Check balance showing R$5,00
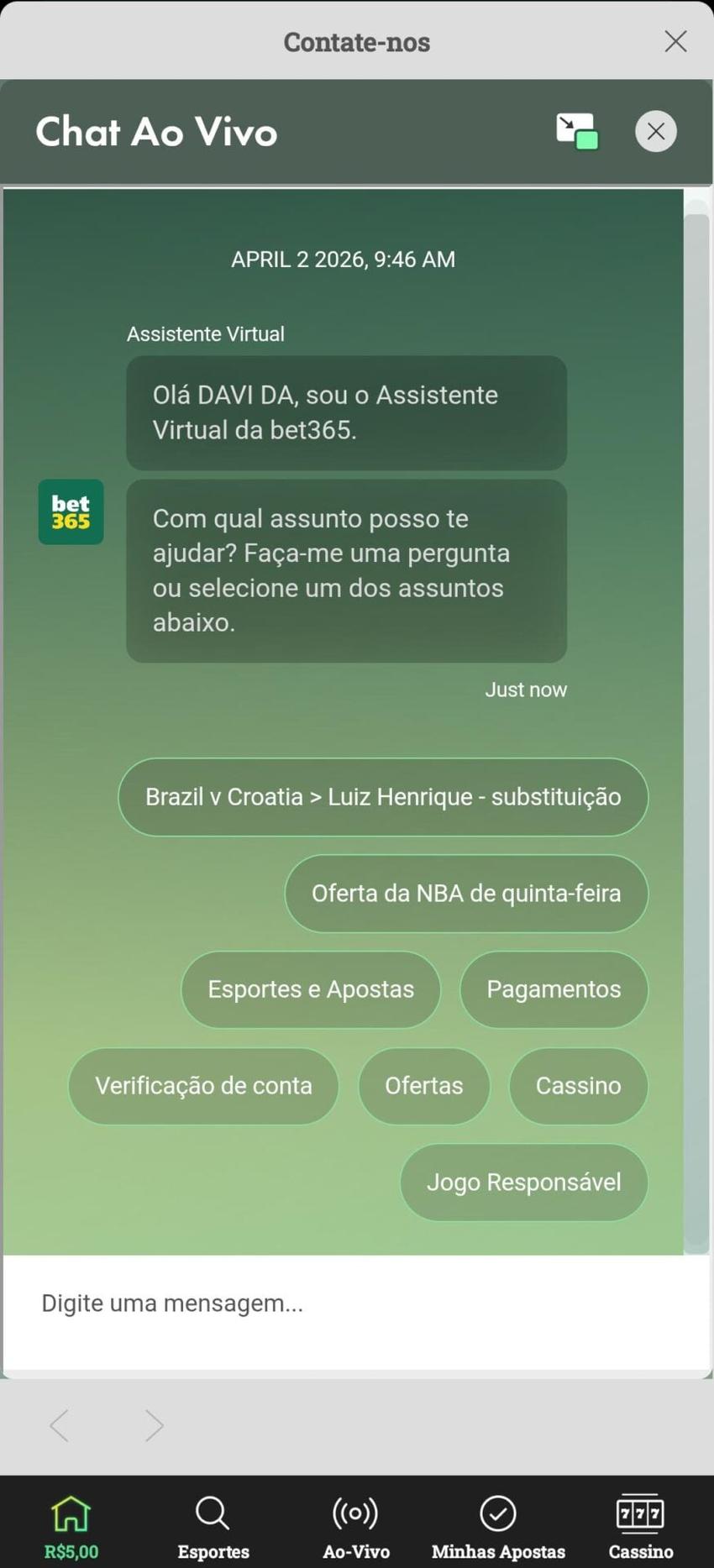 tap(71, 1551)
